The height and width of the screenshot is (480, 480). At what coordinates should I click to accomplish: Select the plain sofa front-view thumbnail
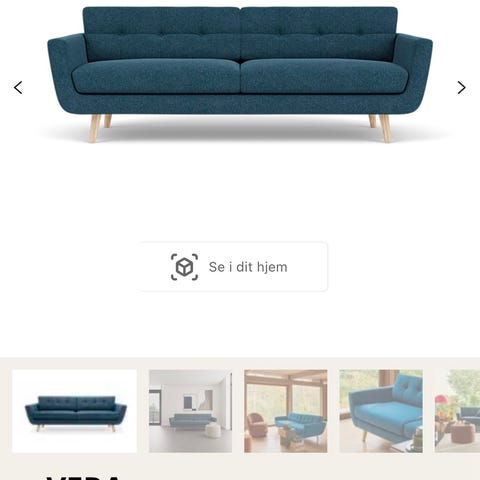coord(74,411)
